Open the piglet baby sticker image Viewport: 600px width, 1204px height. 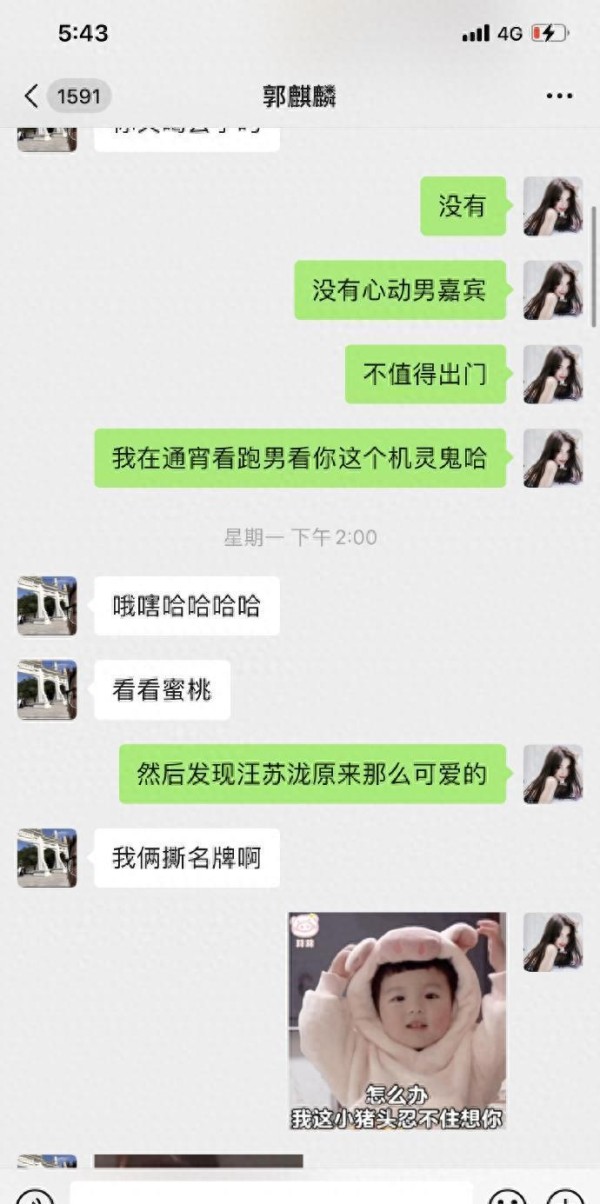tap(397, 1020)
